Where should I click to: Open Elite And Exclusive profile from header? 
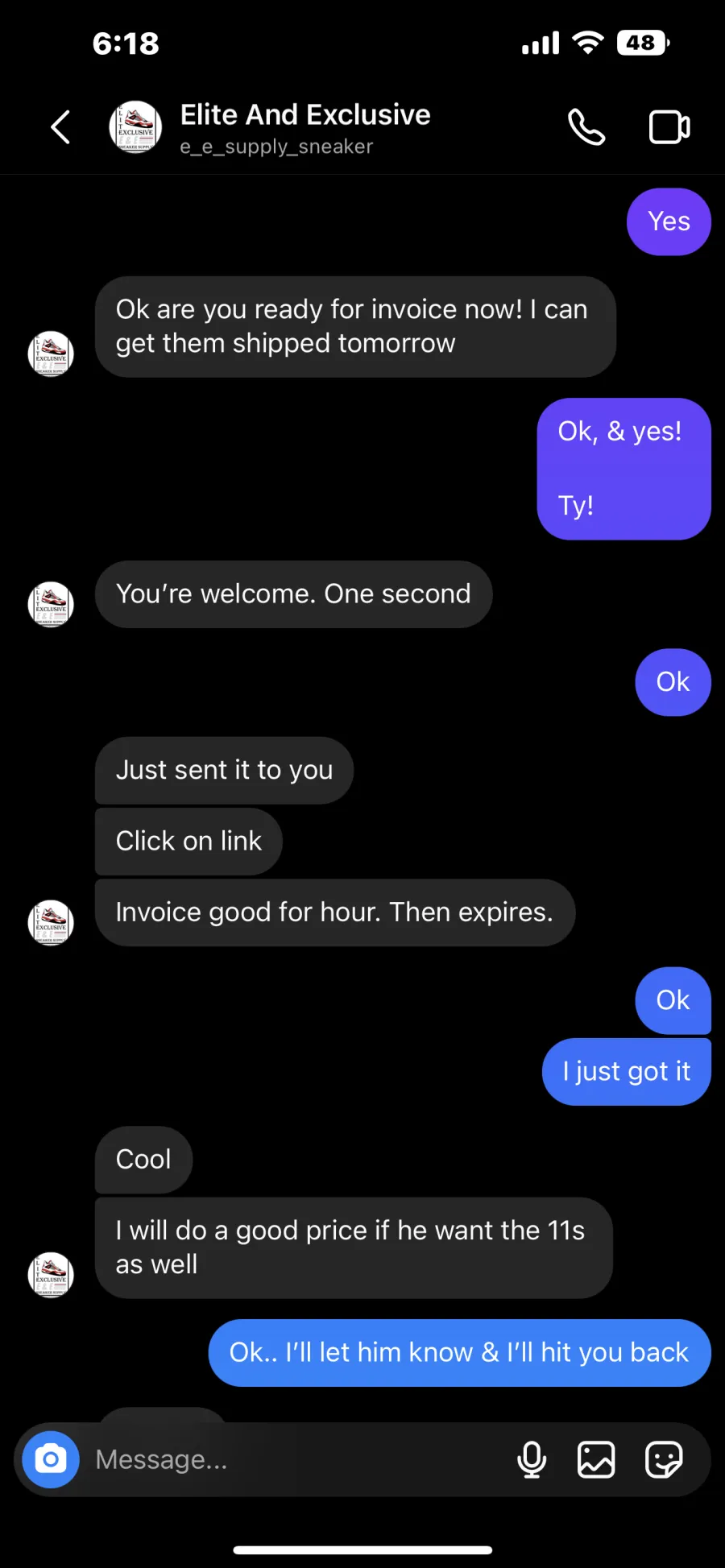point(304,127)
